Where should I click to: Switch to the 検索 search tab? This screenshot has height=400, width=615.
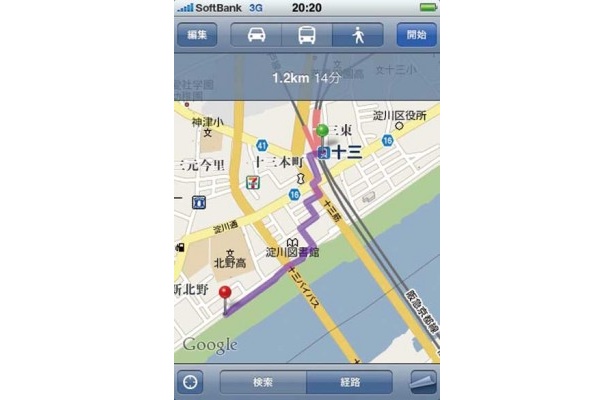point(263,382)
